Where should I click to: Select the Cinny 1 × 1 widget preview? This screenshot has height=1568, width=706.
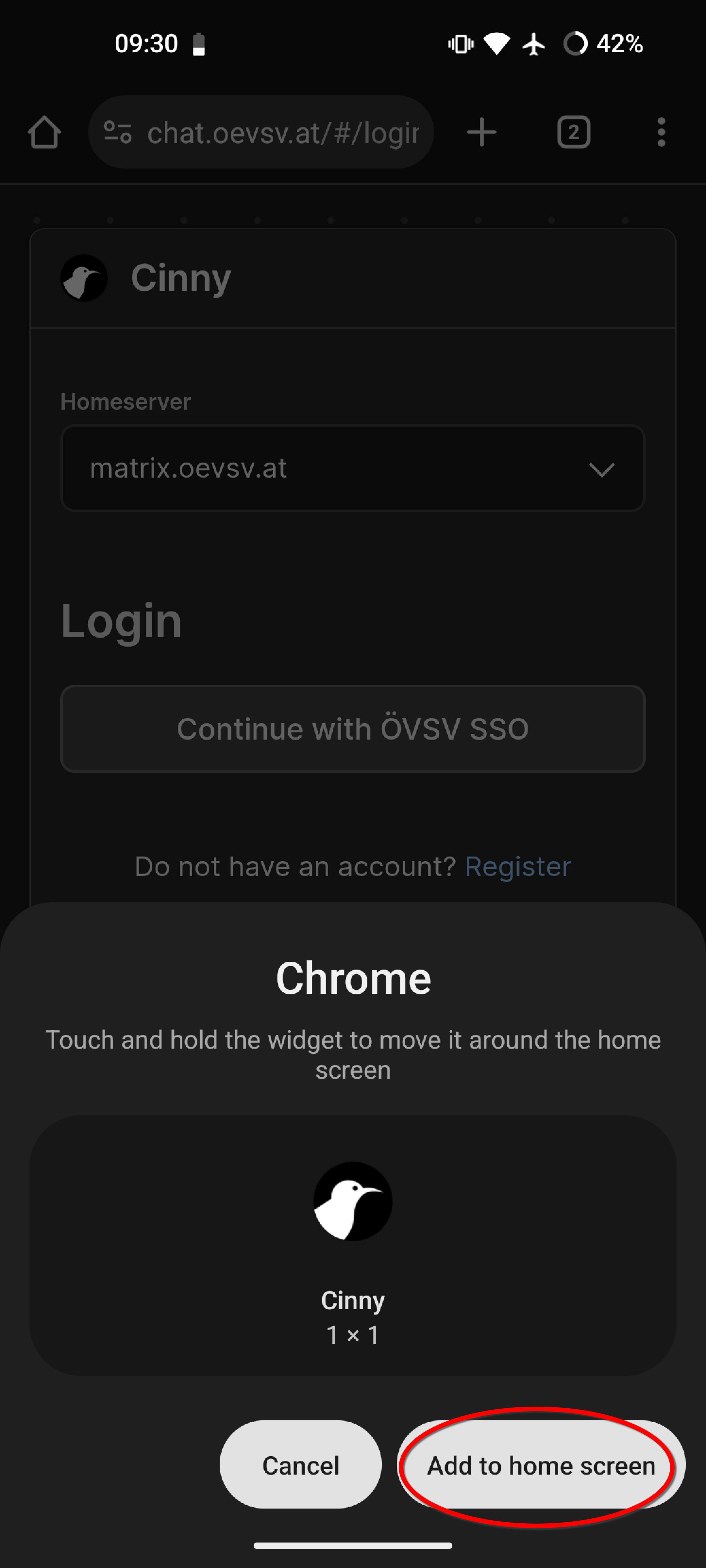[x=353, y=1245]
